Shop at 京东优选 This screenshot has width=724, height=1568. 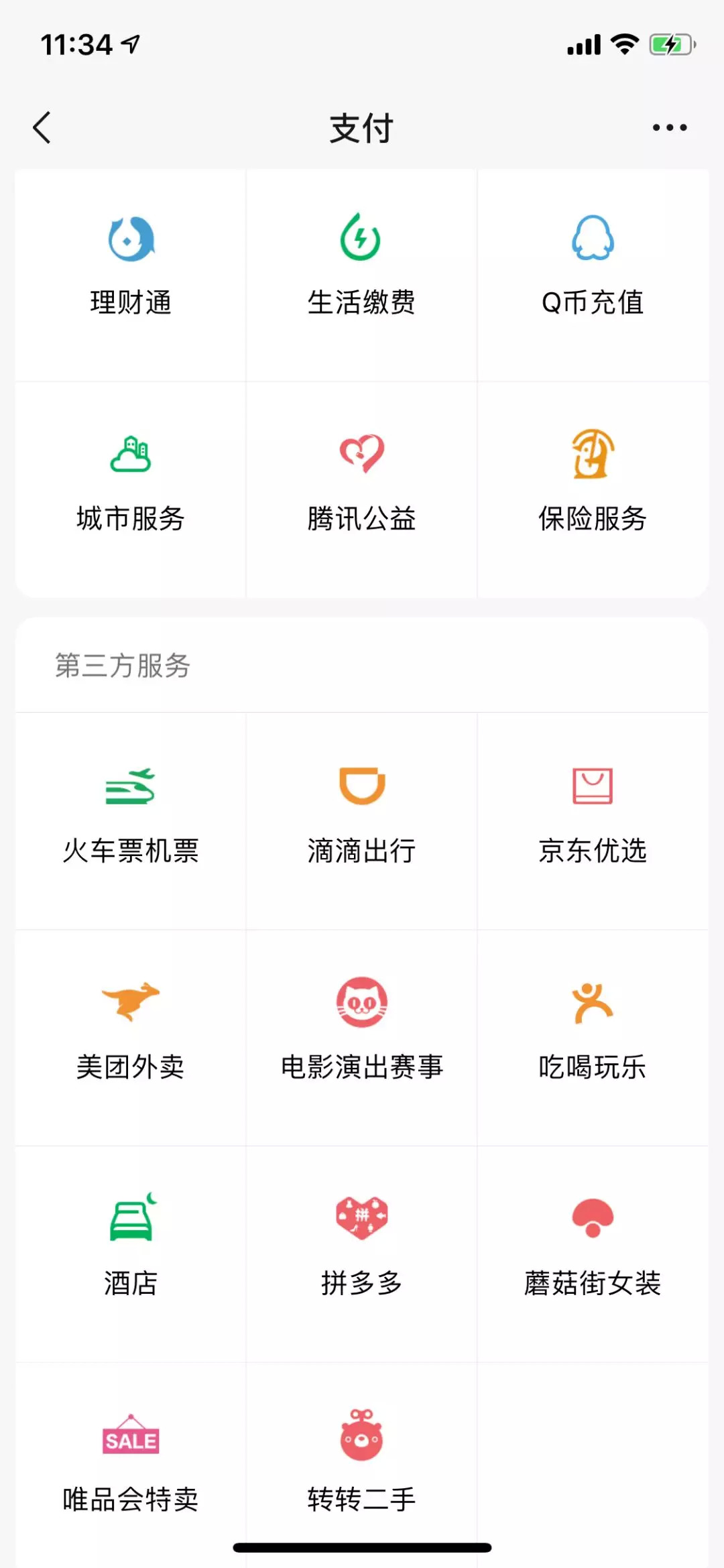click(x=593, y=817)
